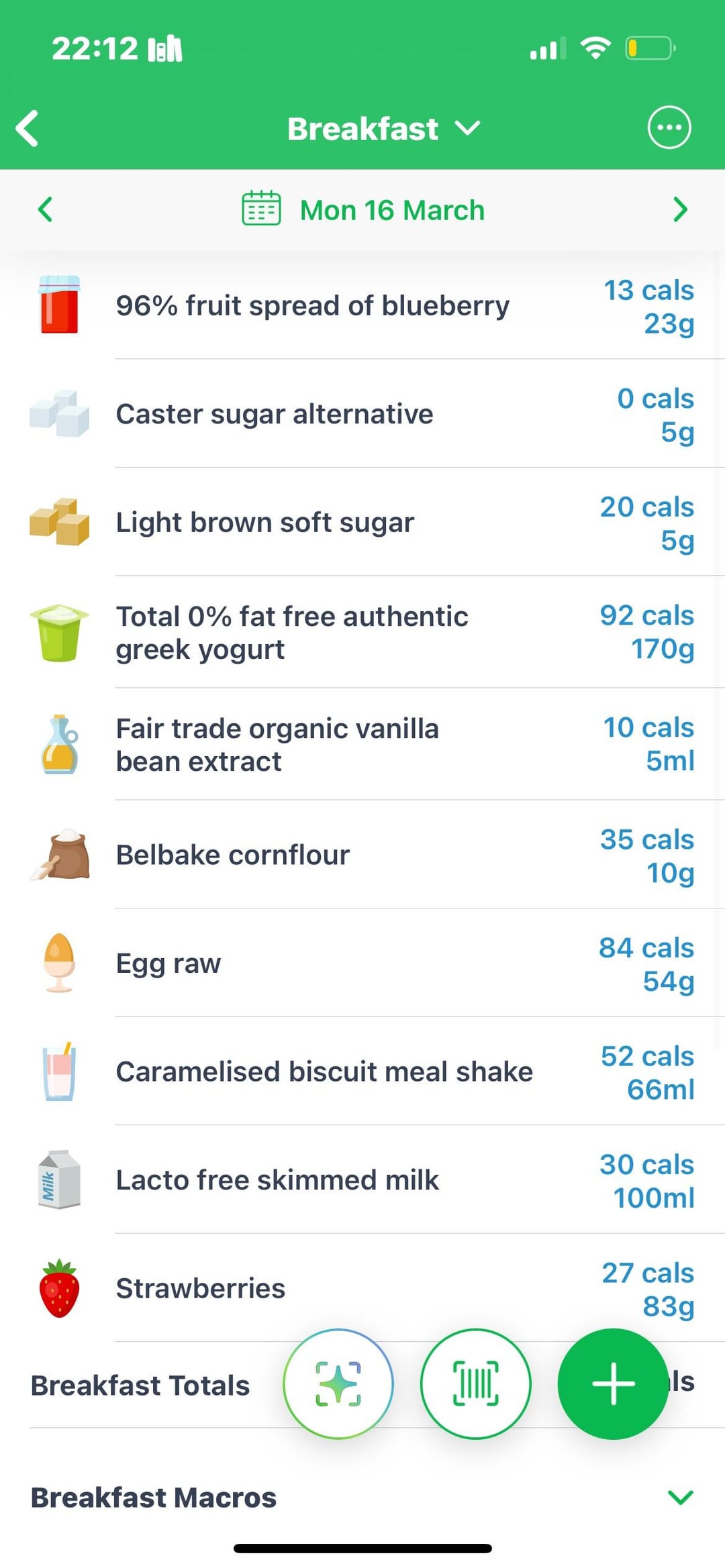The width and height of the screenshot is (725, 1568).
Task: Open the Mon 16 March date picker
Action: (363, 209)
